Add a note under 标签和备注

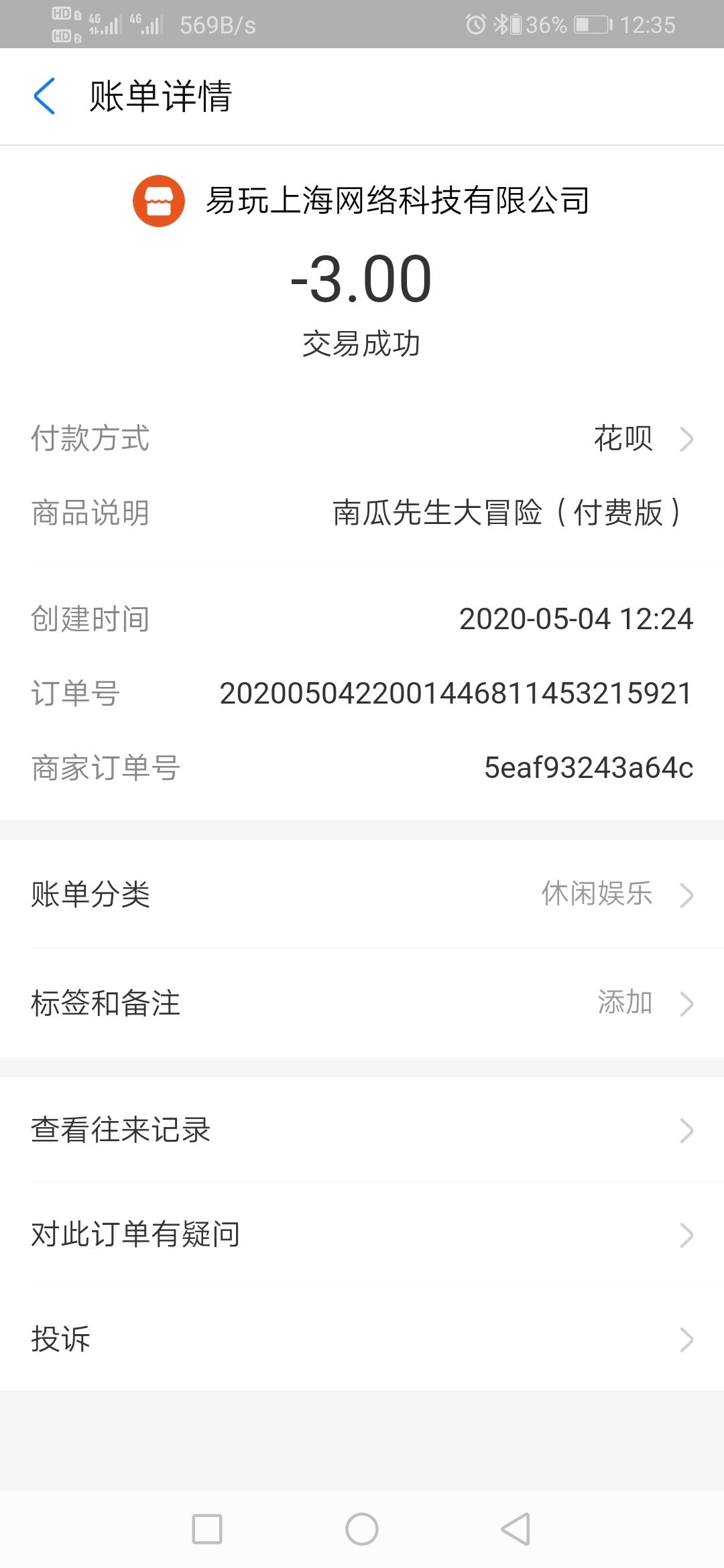click(x=362, y=1003)
